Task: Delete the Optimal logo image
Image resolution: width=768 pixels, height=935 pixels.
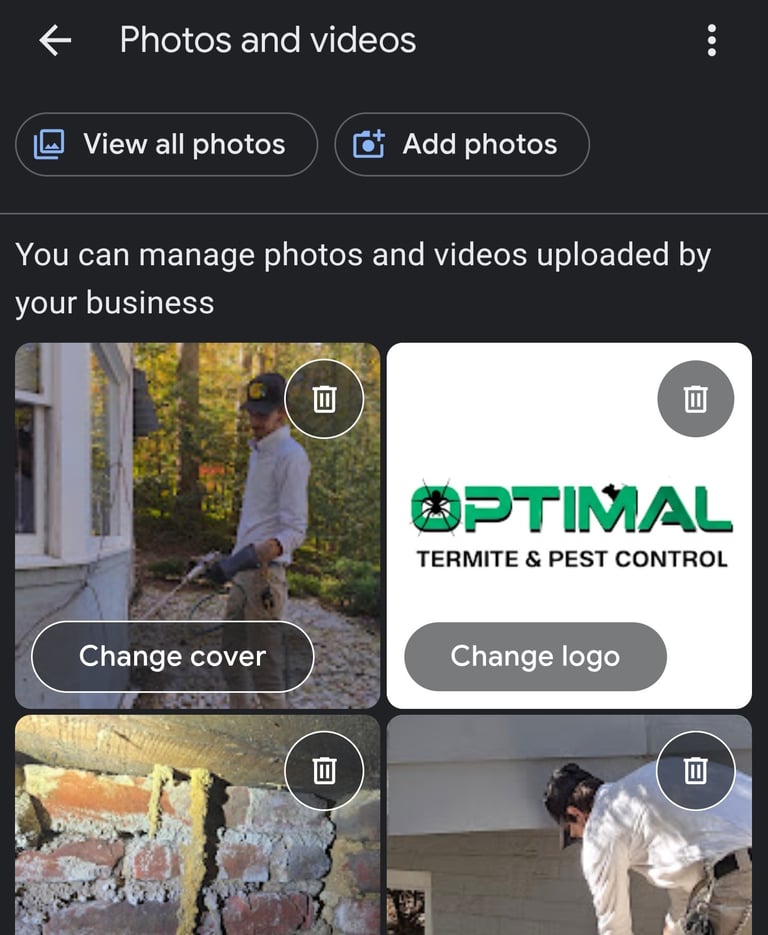Action: pos(696,399)
